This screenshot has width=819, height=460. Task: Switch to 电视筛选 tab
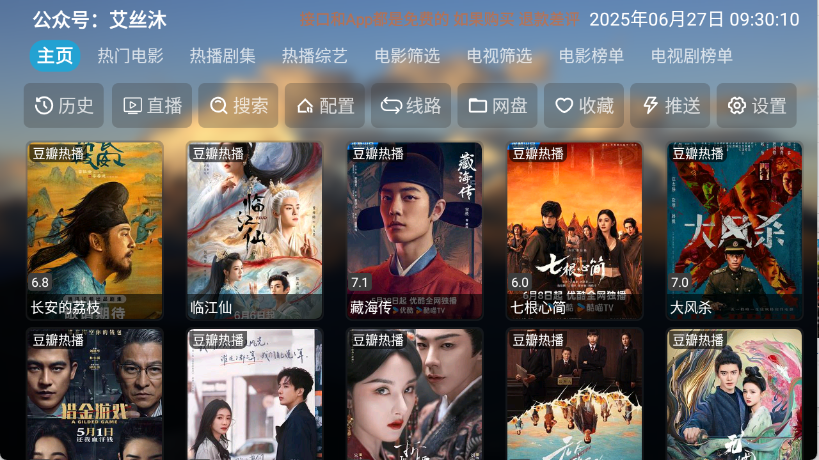[x=499, y=56]
